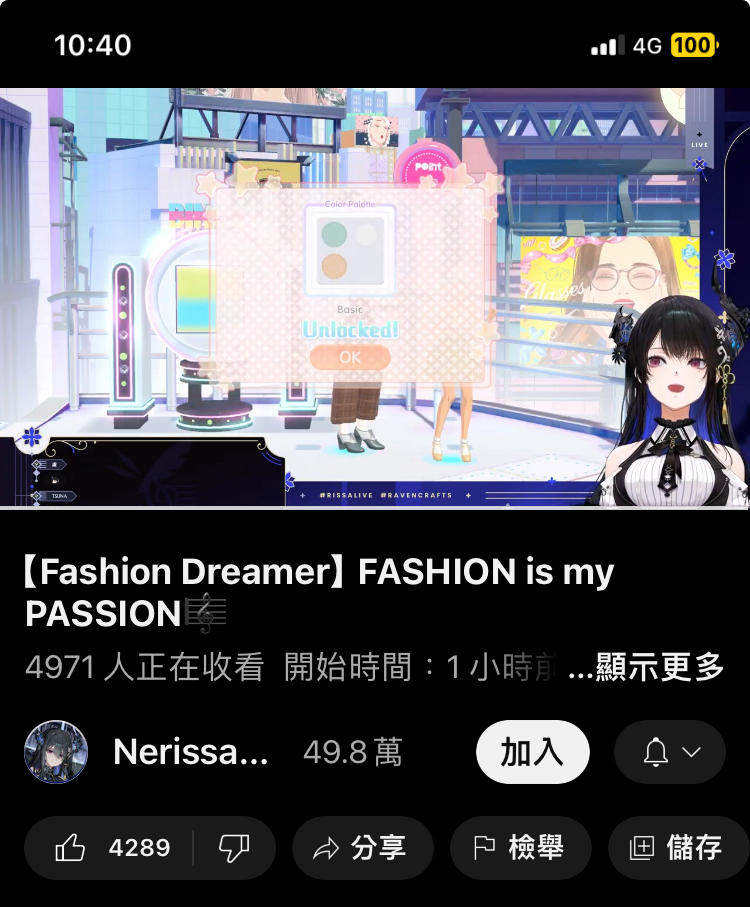Save the video via 儲存
The height and width of the screenshot is (907, 750).
pyautogui.click(x=678, y=848)
